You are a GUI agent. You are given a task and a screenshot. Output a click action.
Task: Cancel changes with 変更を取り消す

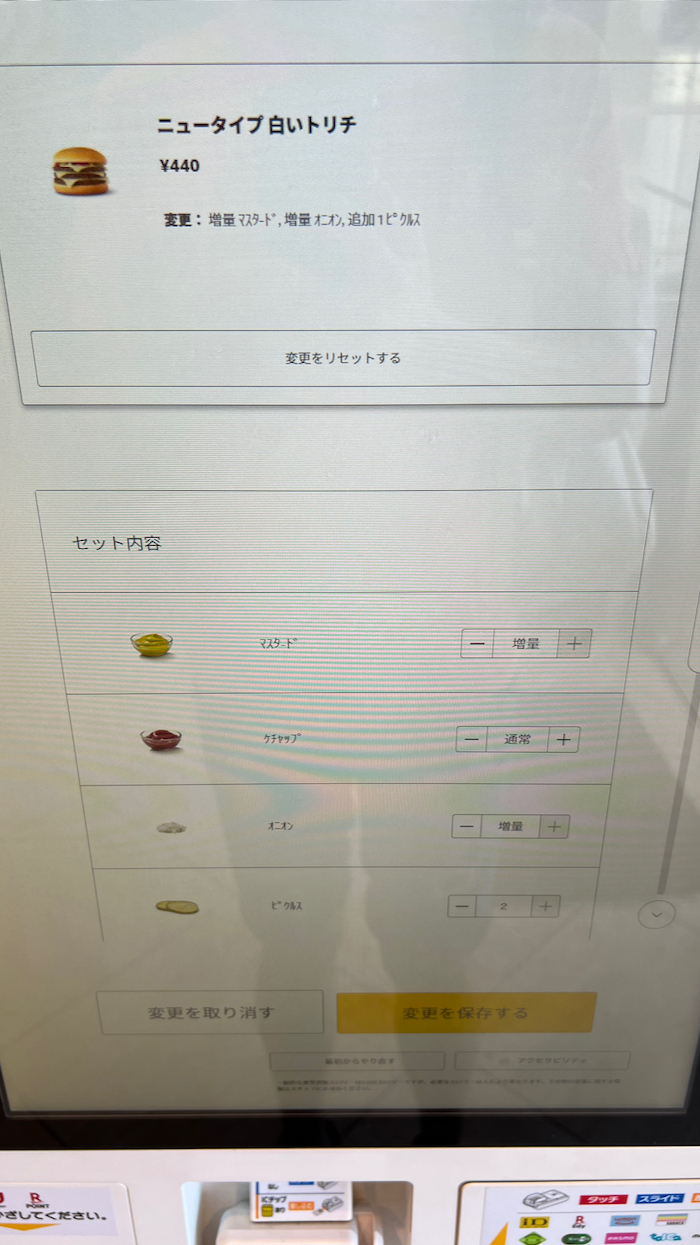point(211,1012)
